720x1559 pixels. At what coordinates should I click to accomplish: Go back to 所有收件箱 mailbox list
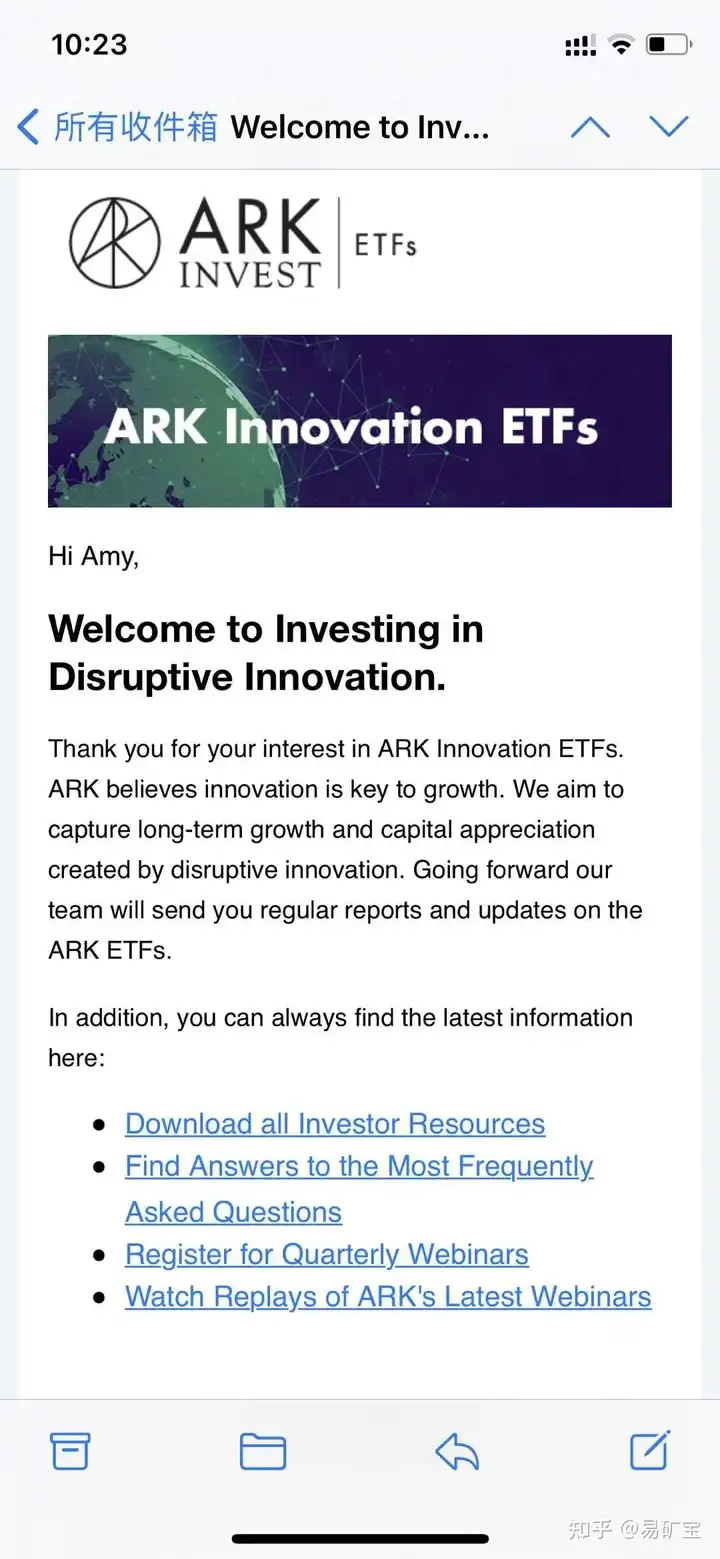[x=115, y=127]
